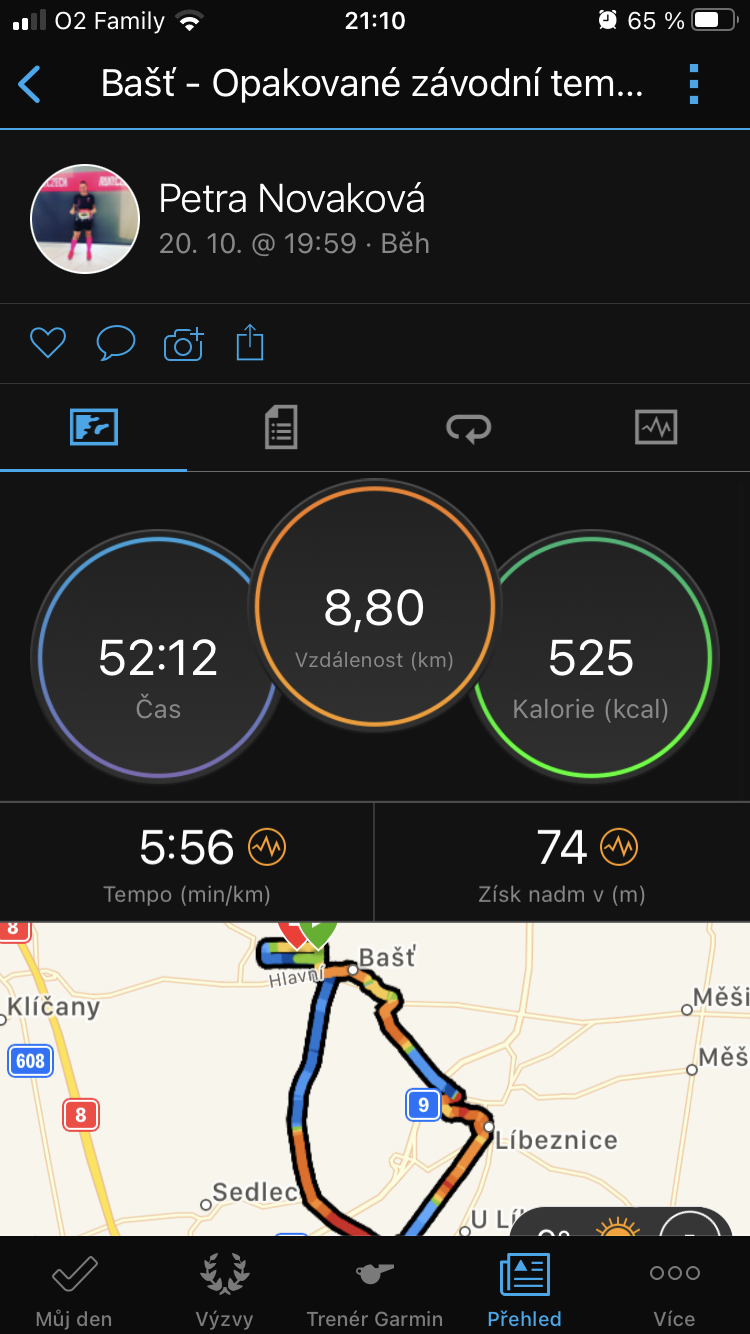Open Petra Novaková's profile picture
750x1334 pixels.
[x=85, y=218]
